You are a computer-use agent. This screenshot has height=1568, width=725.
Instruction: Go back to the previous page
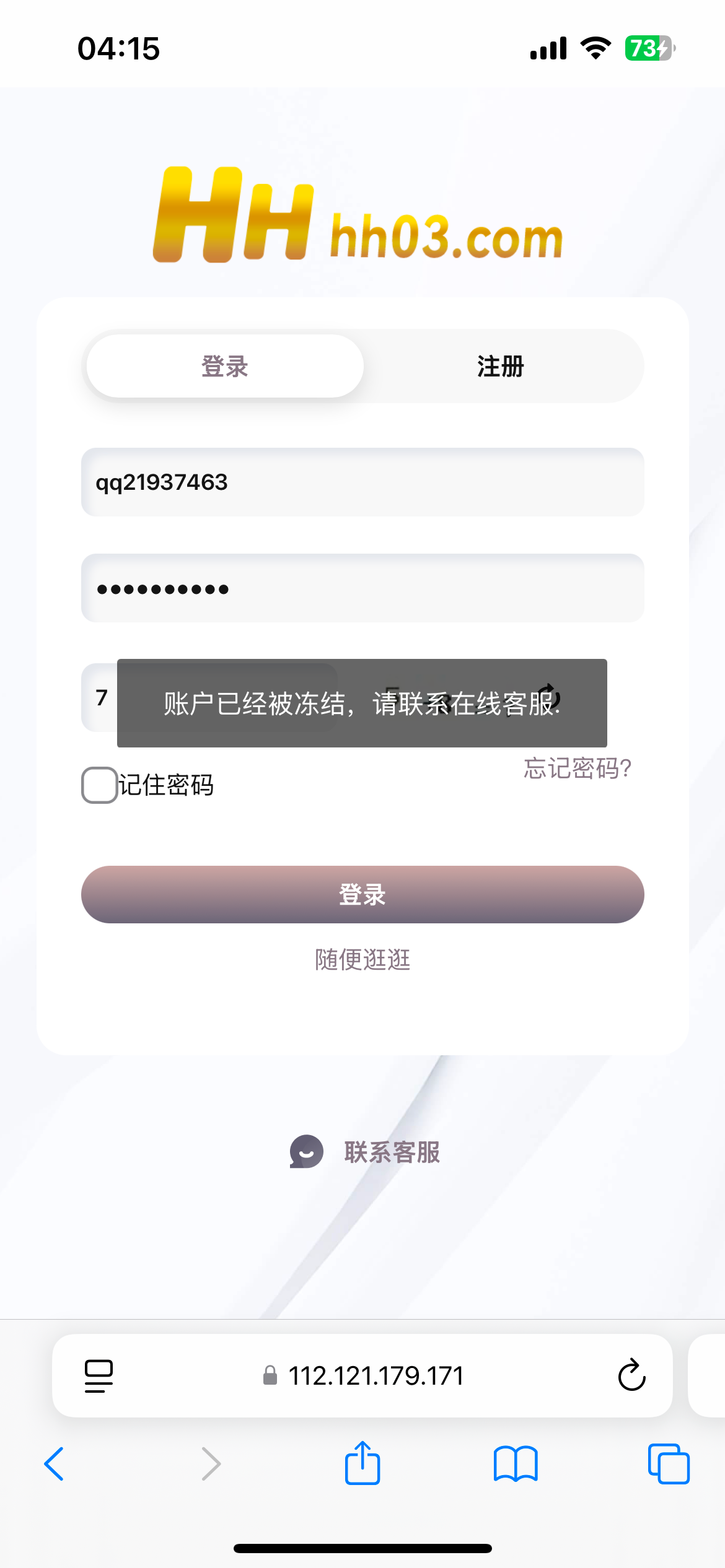click(55, 1464)
